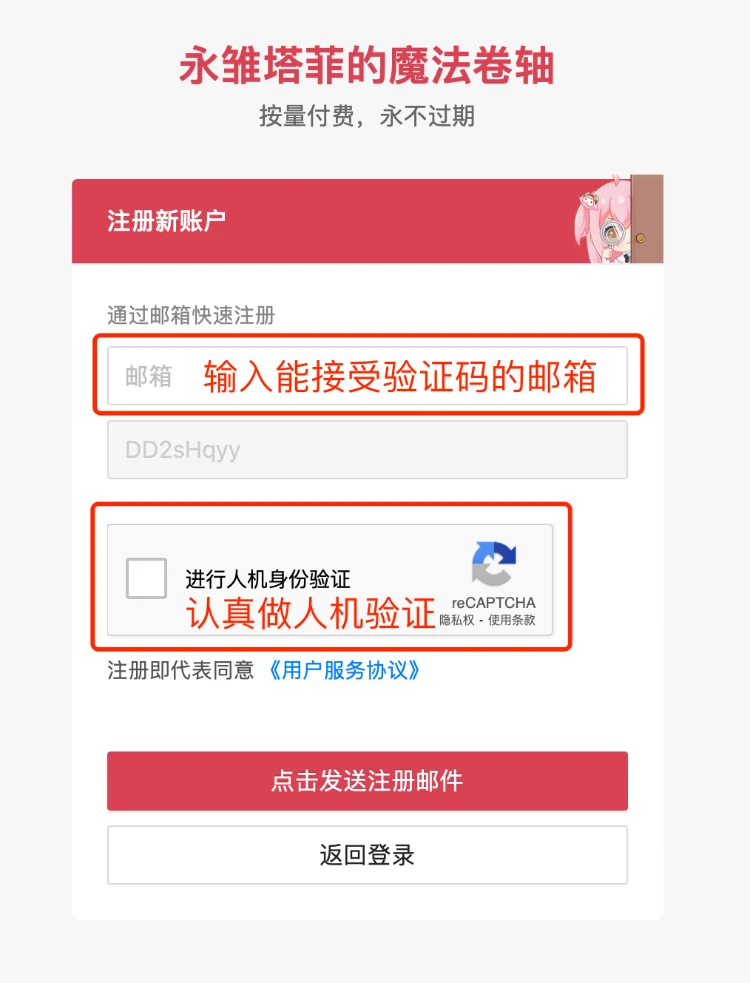Viewport: 750px width, 983px height.
Task: Check the reCAPTCHA 进行人机身份验证 box
Action: coord(147,579)
